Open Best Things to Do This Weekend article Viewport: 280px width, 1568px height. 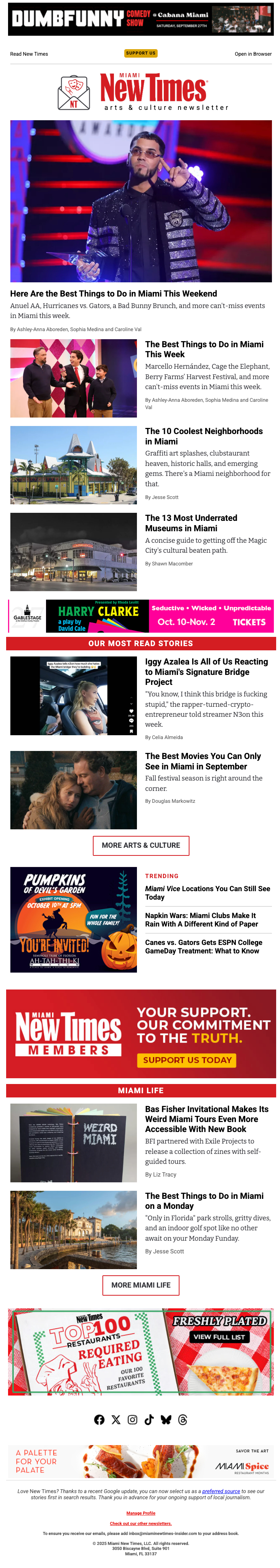pos(114,293)
